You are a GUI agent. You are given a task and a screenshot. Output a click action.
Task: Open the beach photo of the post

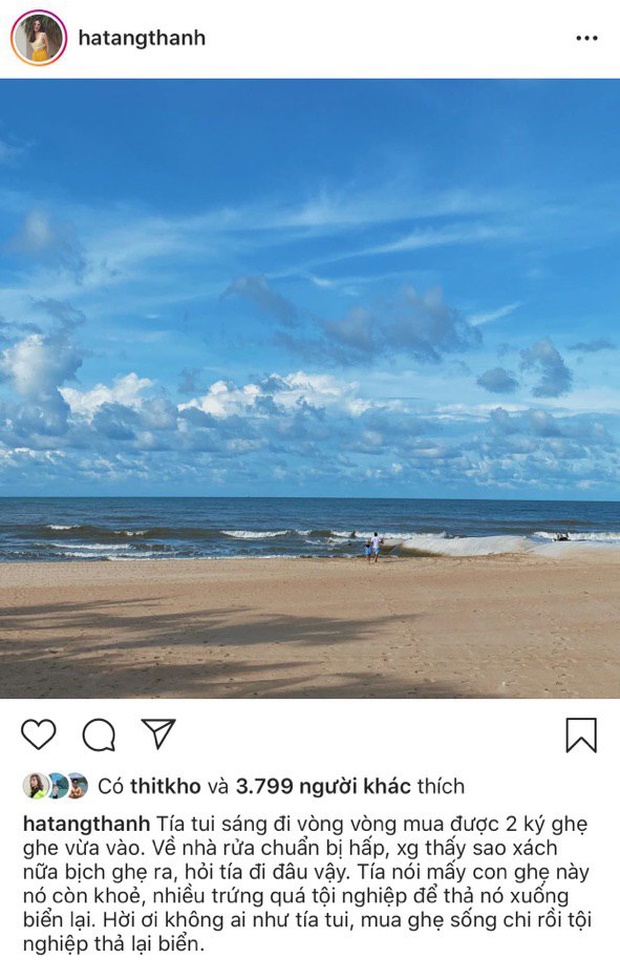click(310, 388)
